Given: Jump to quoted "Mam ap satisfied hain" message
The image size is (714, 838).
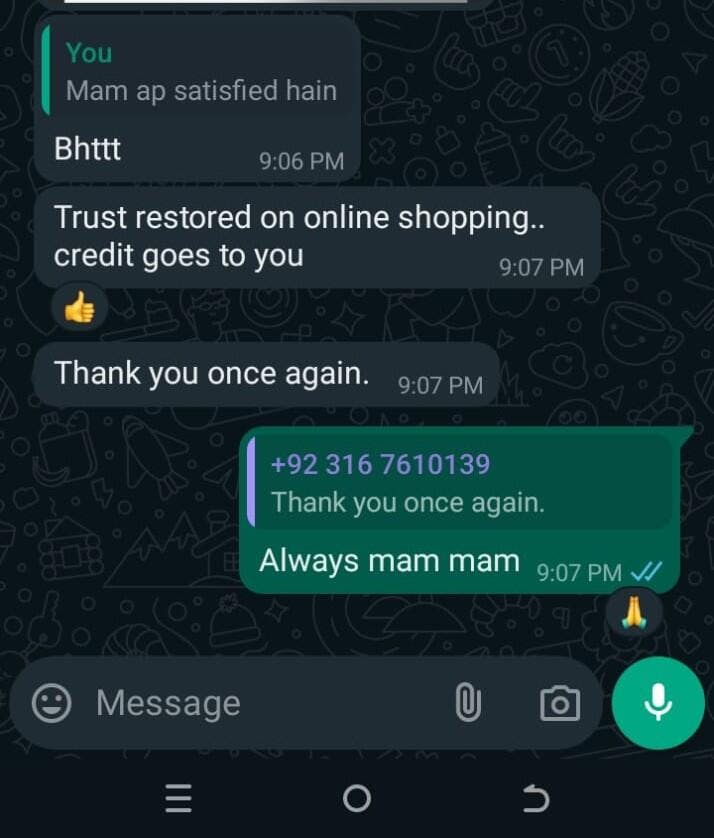Looking at the screenshot, I should [x=200, y=72].
